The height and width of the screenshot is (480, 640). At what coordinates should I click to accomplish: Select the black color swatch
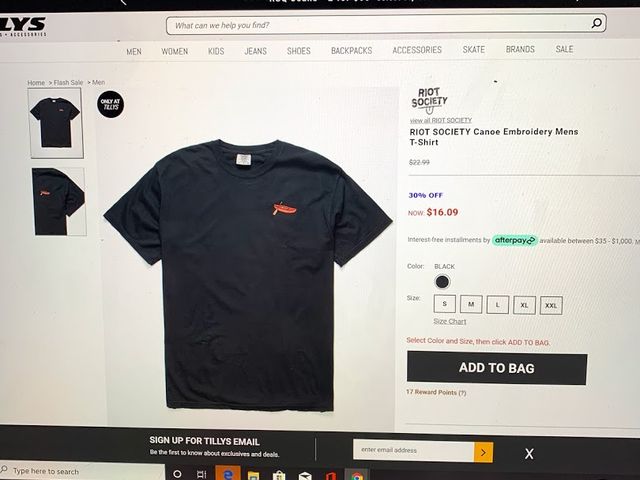(x=442, y=282)
